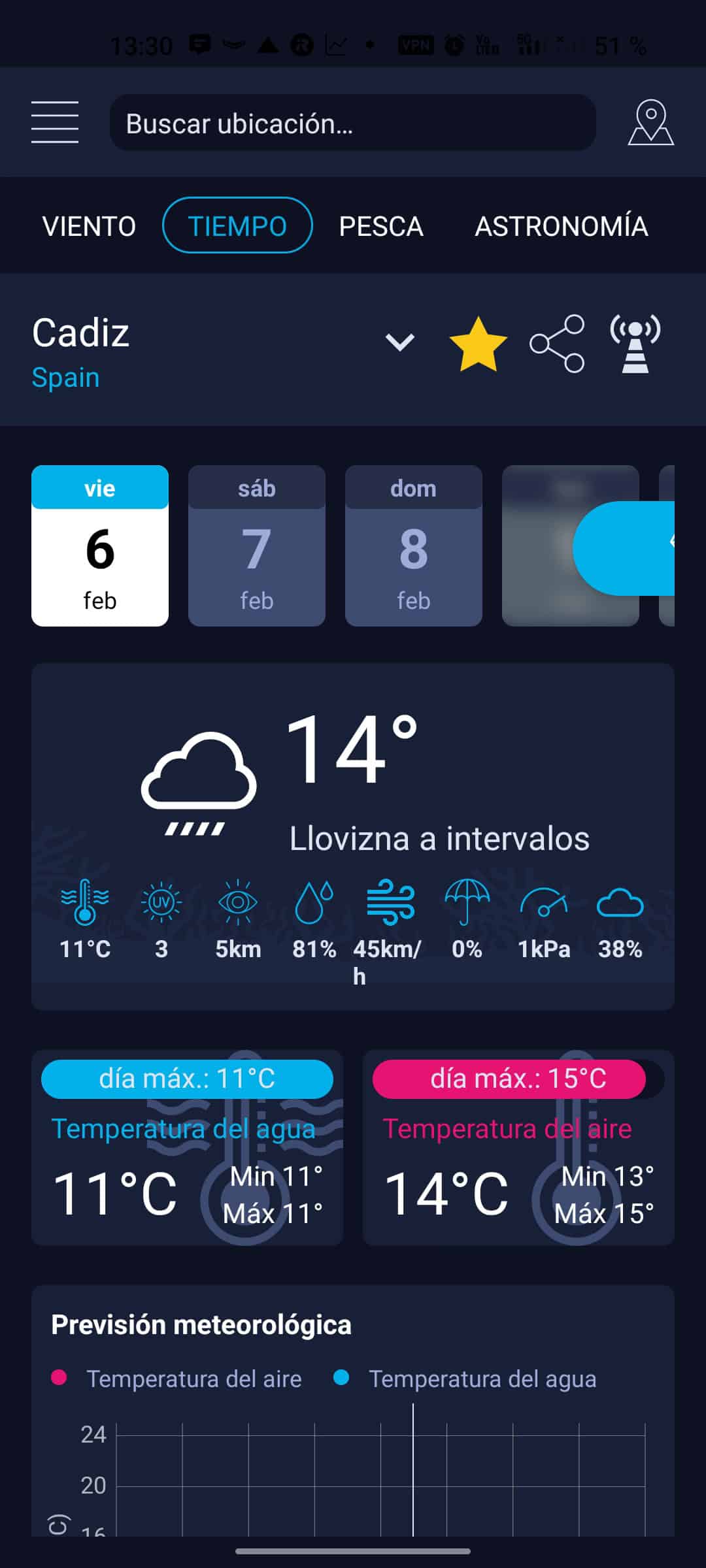Toggle the Temperatura del aire legend dot

58,1379
